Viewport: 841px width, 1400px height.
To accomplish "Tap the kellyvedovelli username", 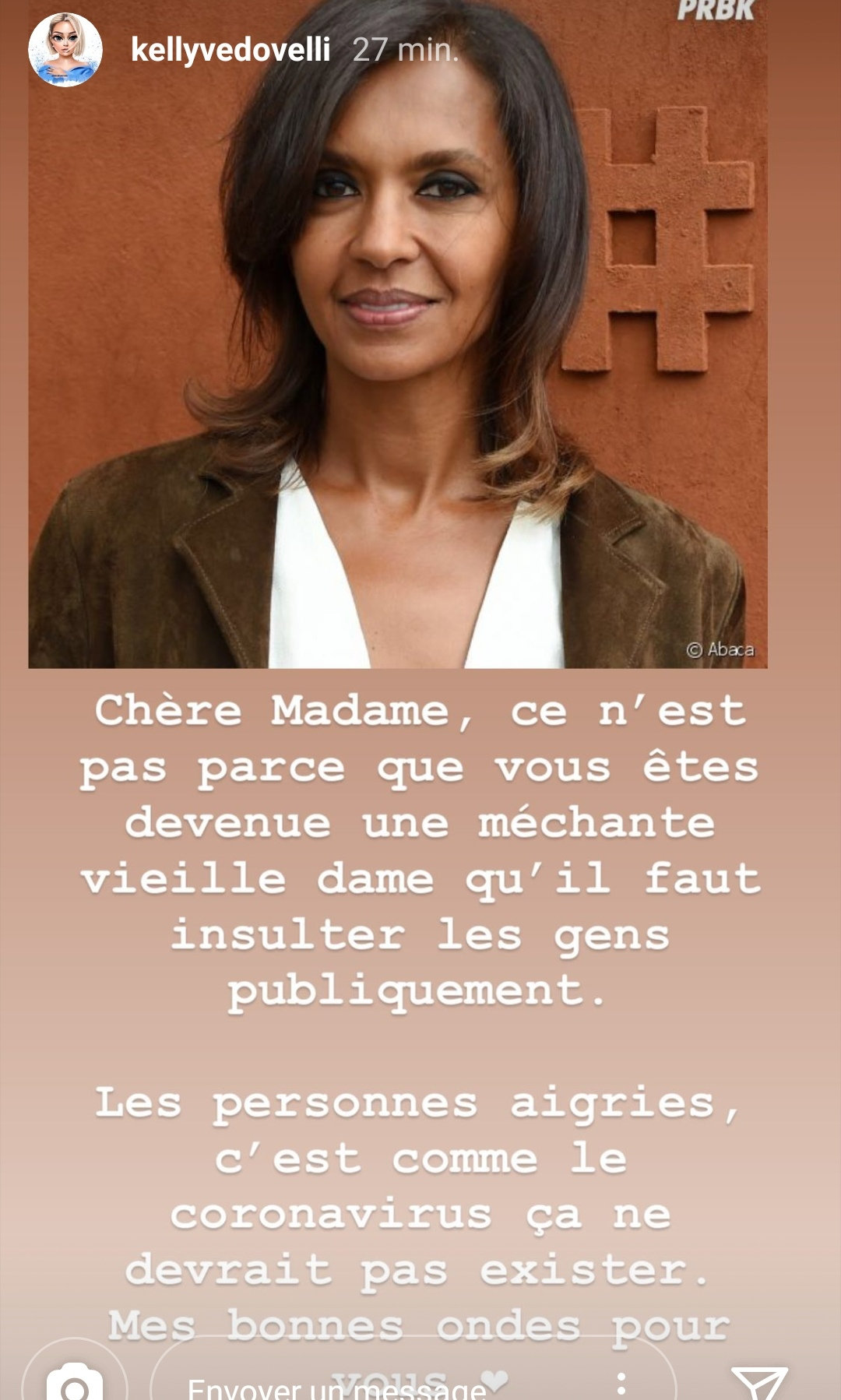I will (x=230, y=50).
